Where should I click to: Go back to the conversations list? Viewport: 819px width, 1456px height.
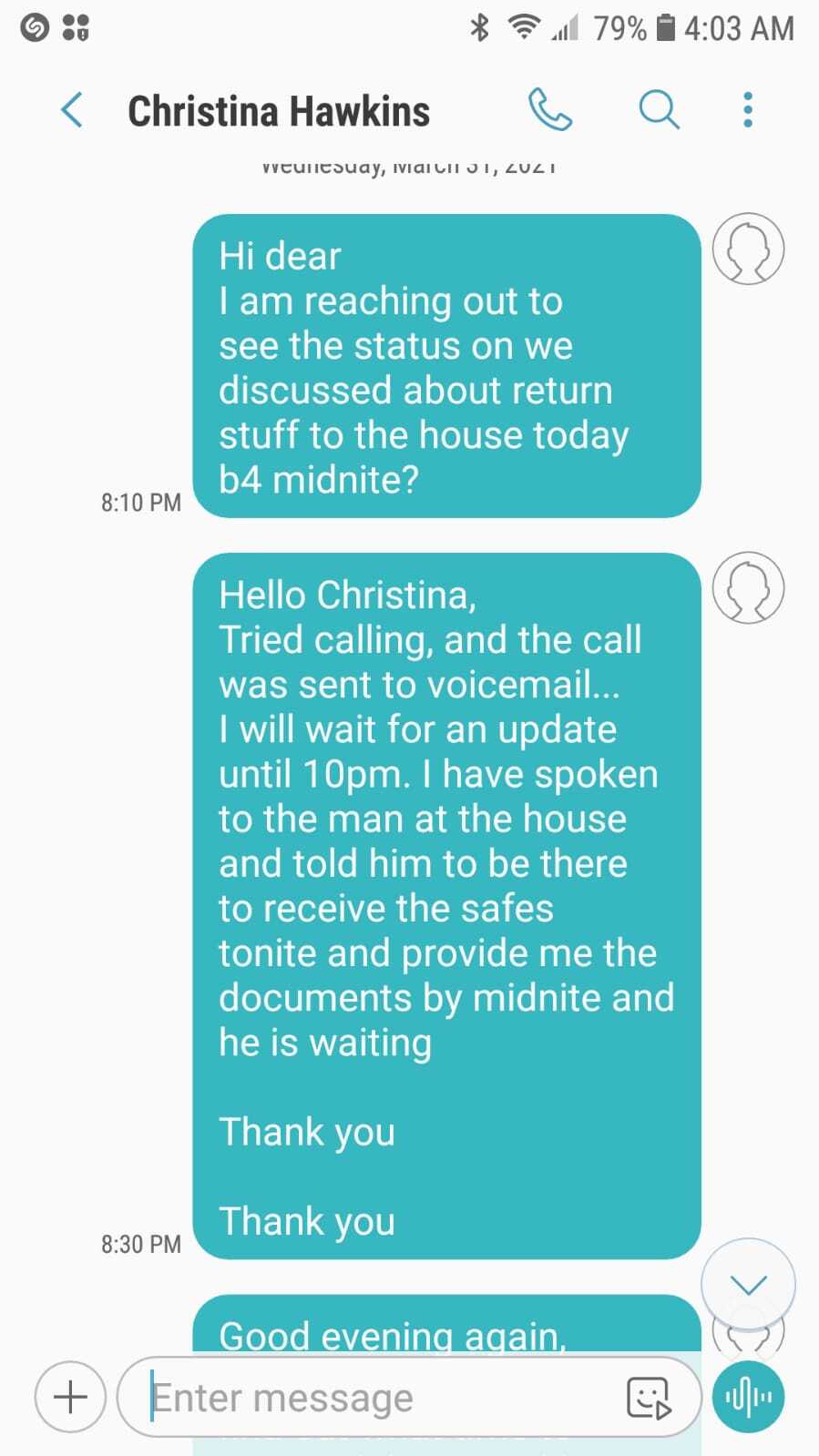click(x=72, y=110)
